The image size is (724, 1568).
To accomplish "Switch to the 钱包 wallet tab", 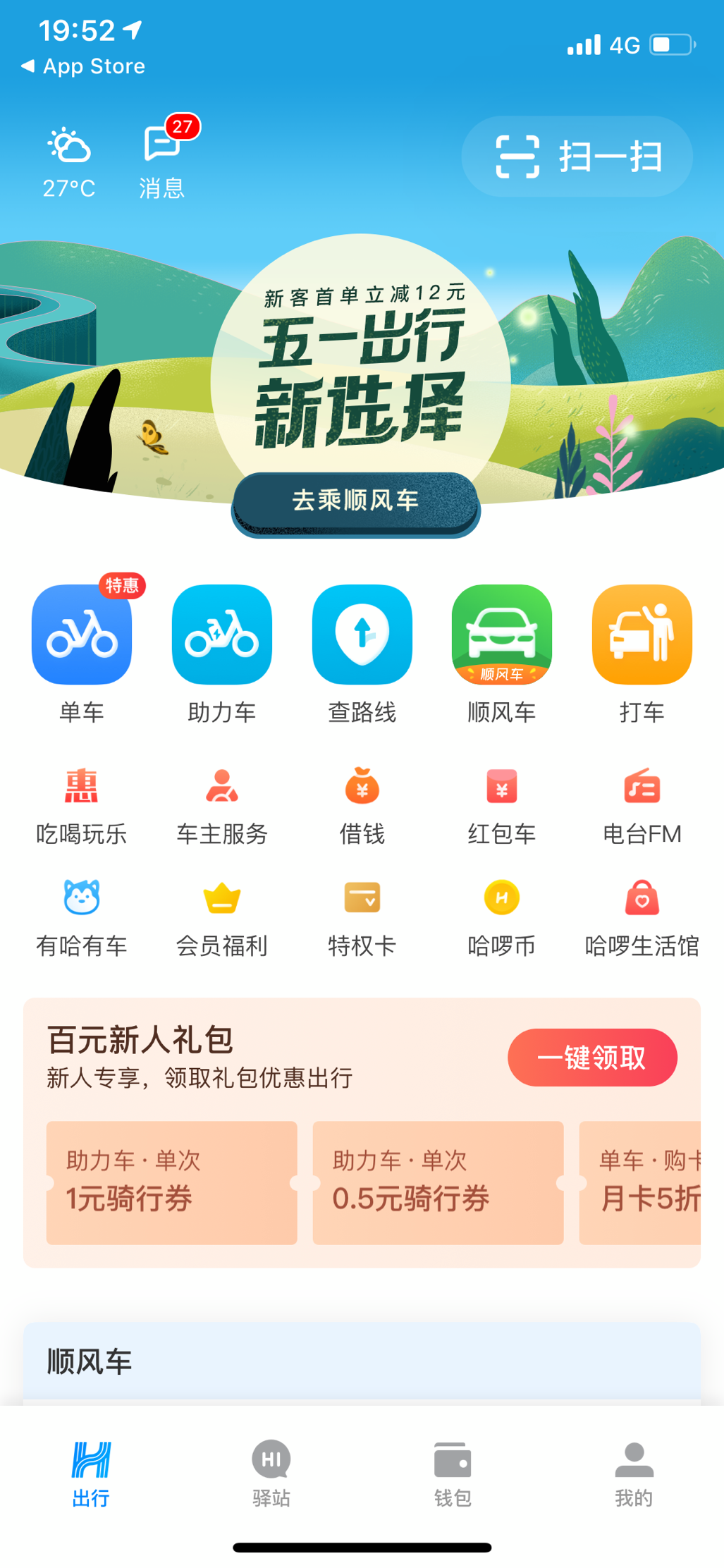I will 453,1473.
